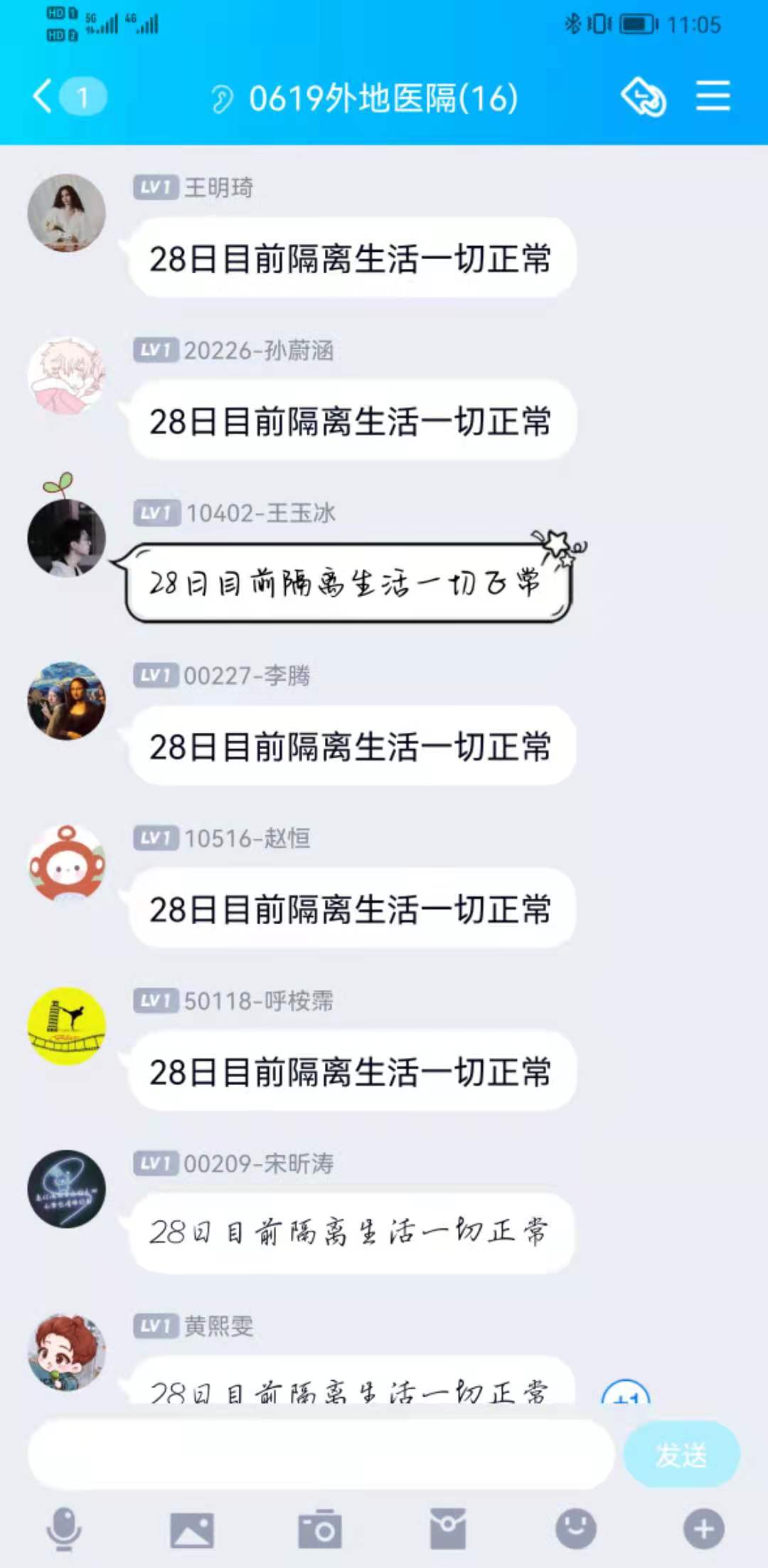768x1568 pixels.
Task: Record a voice message with the microphone
Action: point(64,1528)
